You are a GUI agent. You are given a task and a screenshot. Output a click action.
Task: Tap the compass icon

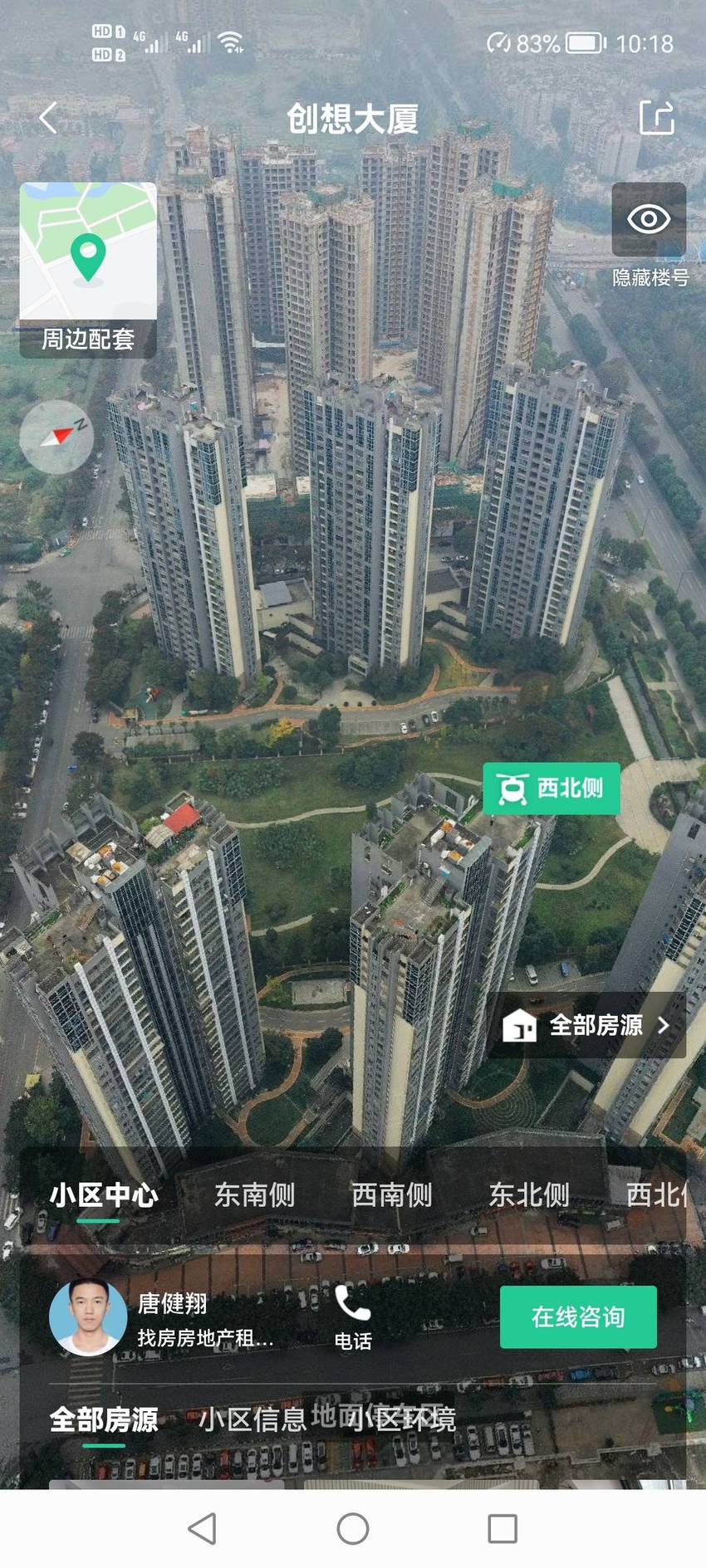tap(56, 437)
